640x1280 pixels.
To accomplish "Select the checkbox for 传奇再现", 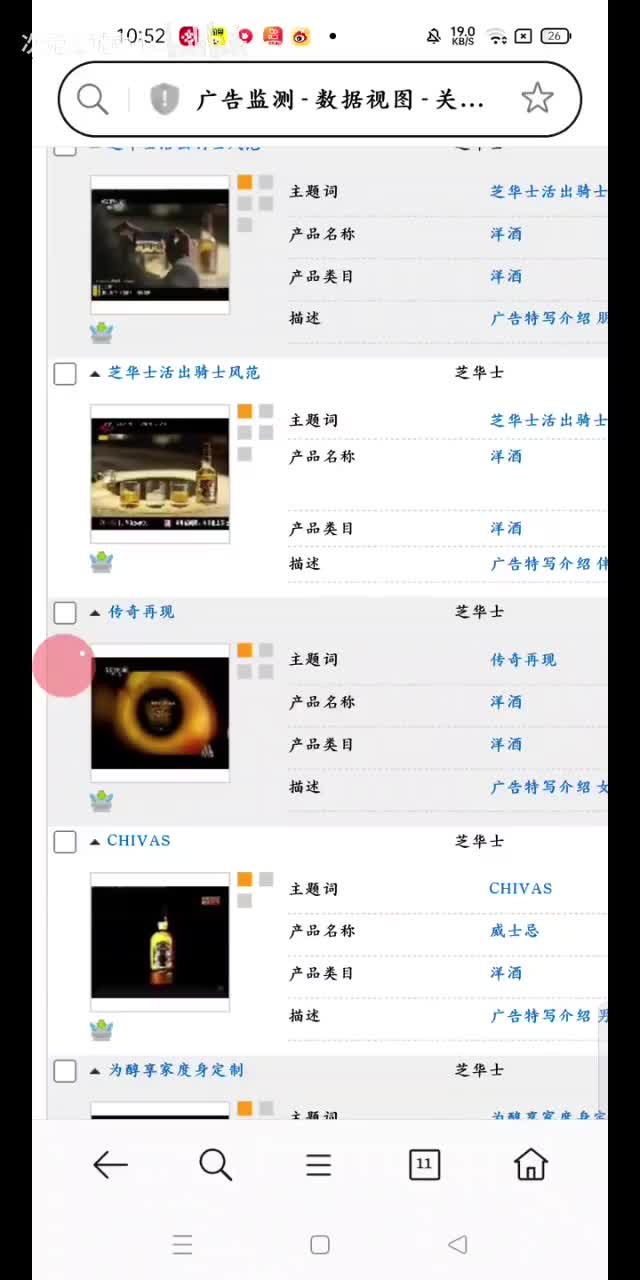I will click(x=65, y=612).
